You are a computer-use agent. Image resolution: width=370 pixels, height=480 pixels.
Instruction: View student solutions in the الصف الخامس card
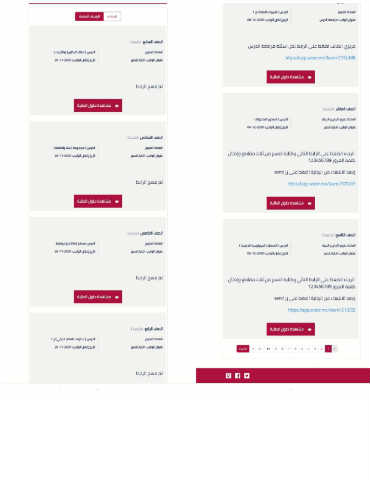[98, 297]
